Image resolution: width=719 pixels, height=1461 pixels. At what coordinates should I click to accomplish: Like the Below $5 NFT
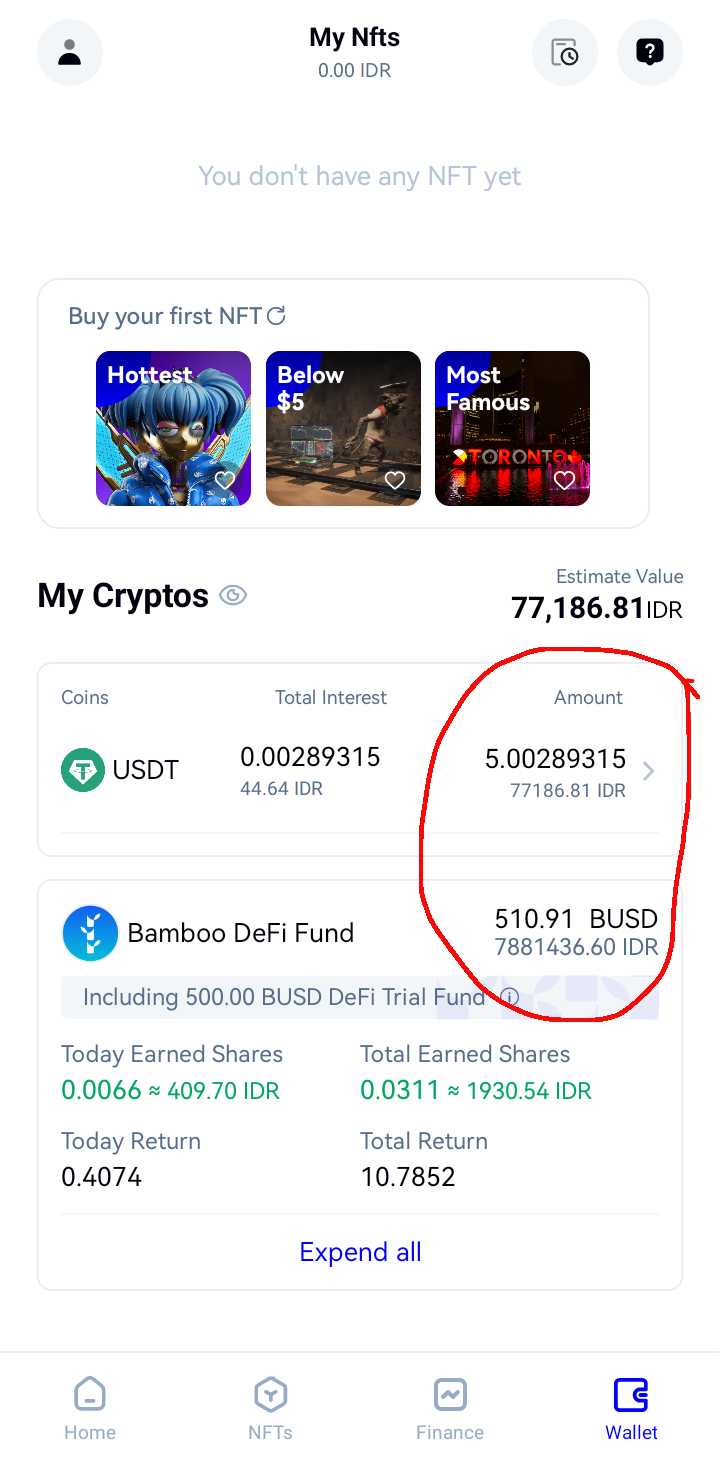tap(395, 481)
